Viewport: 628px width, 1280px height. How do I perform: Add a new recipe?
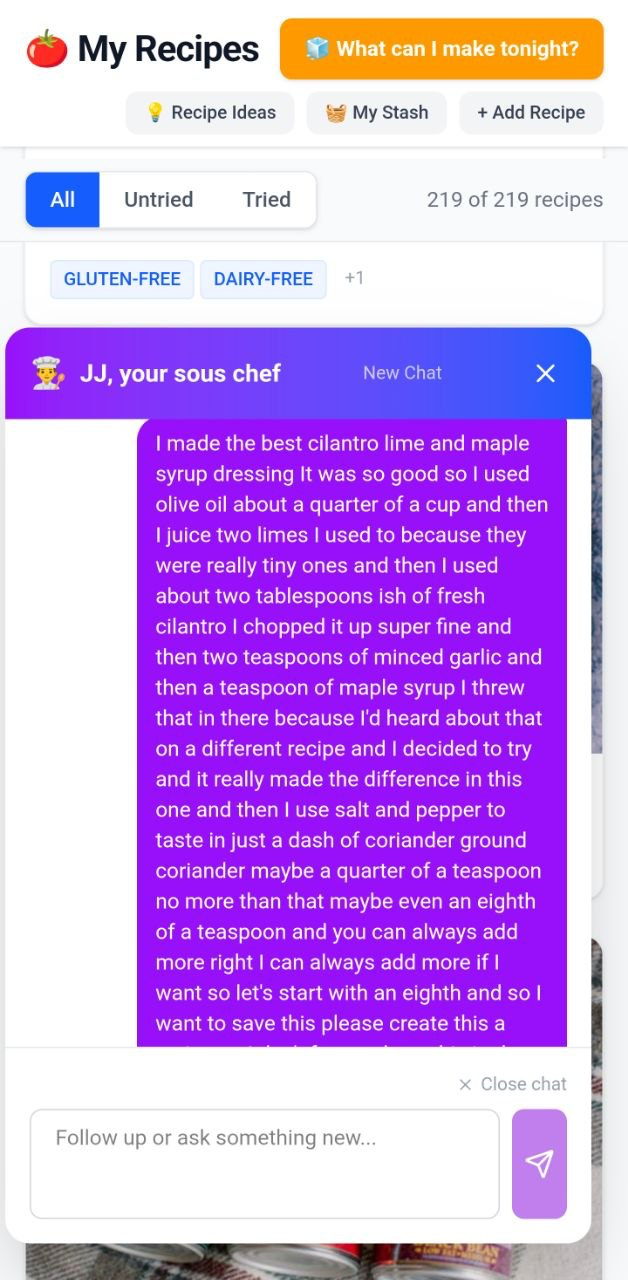coord(531,112)
